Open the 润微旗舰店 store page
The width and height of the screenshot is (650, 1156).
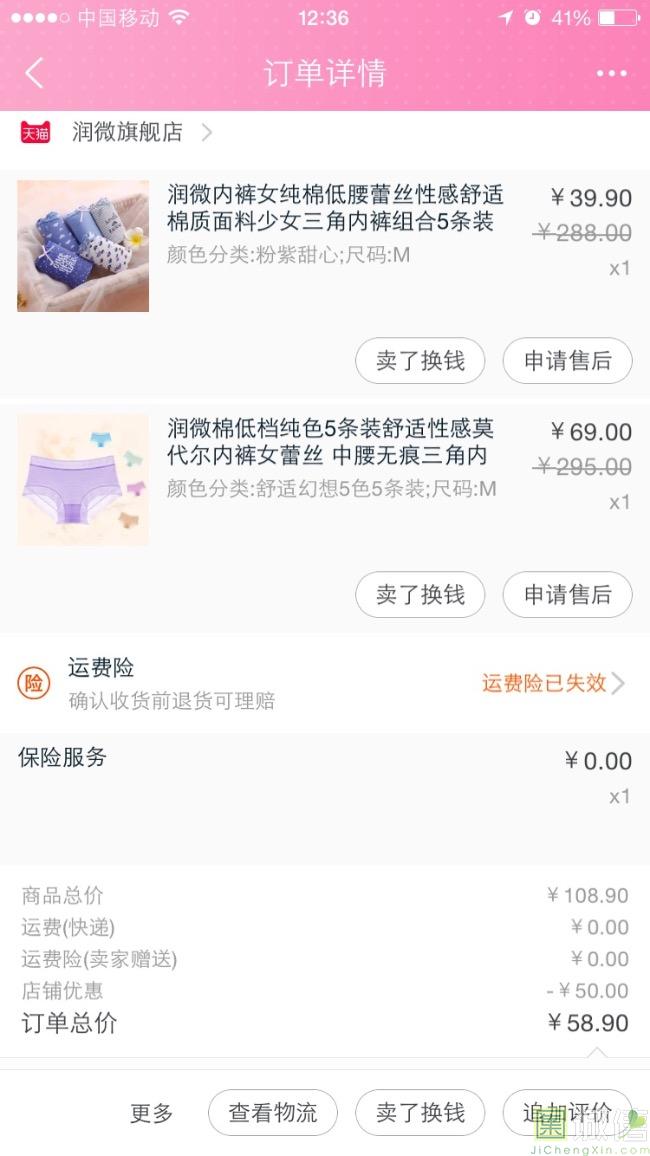pos(127,132)
